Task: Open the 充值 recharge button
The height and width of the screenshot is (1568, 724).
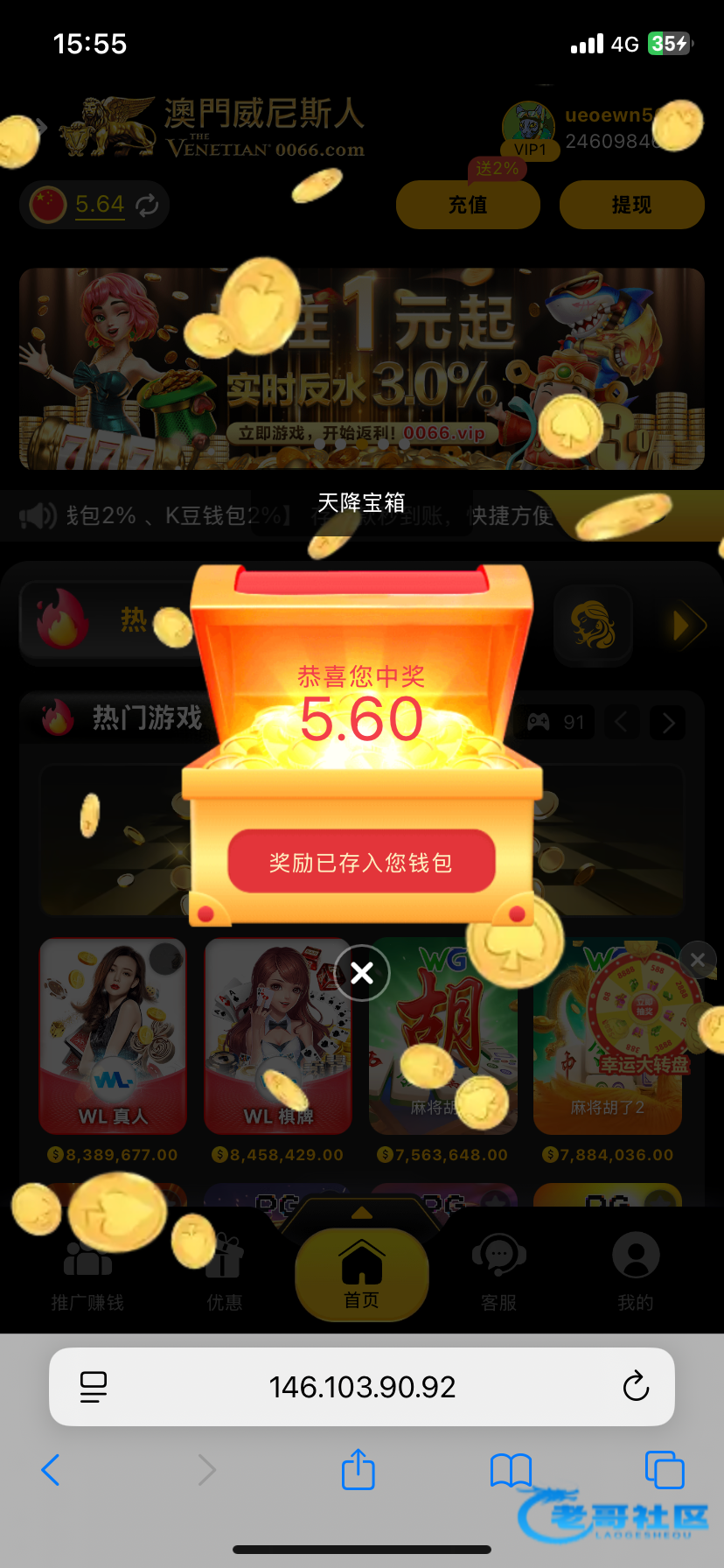Action: pyautogui.click(x=468, y=205)
